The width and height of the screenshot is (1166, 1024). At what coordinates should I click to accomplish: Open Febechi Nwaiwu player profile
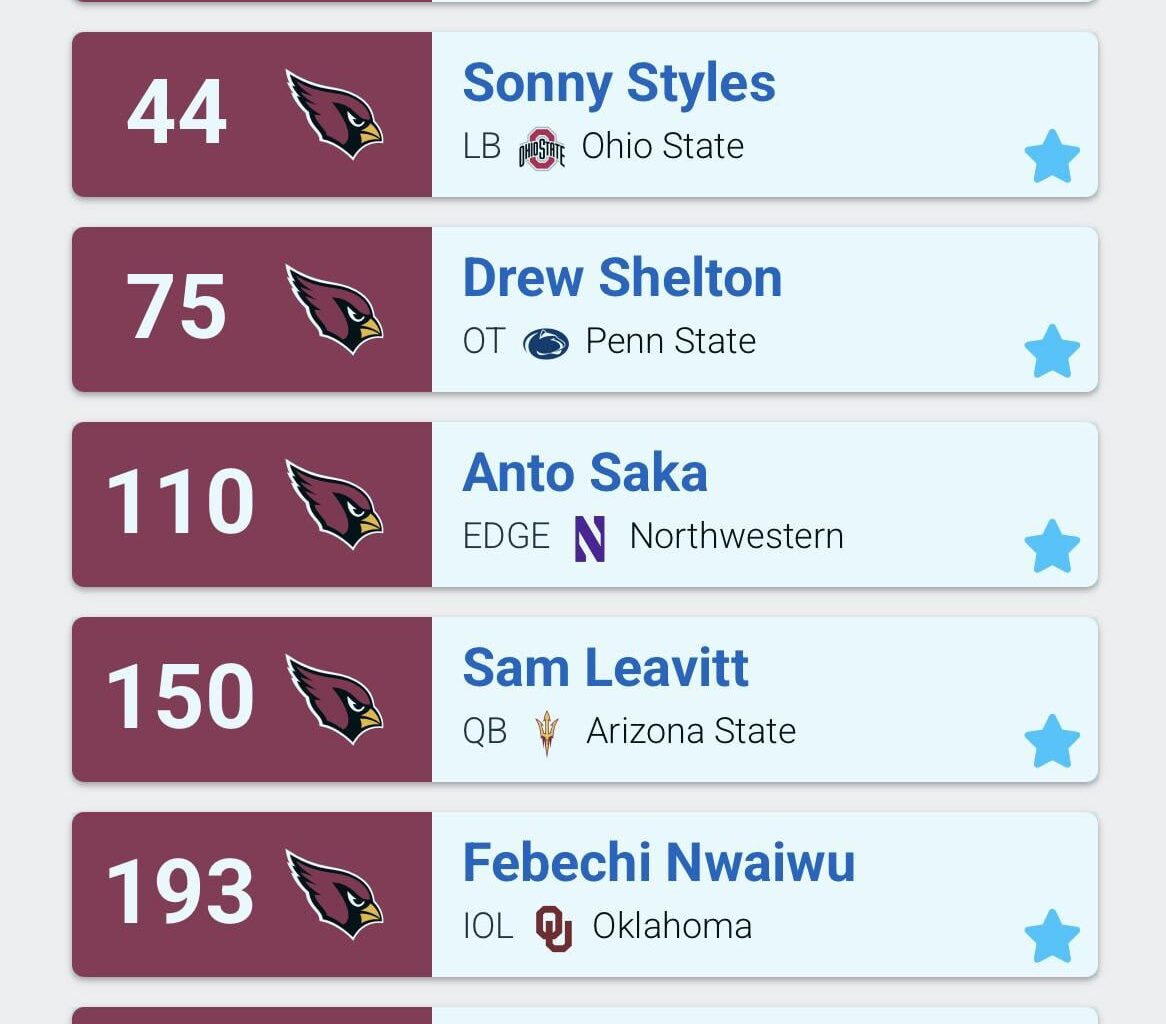[659, 864]
